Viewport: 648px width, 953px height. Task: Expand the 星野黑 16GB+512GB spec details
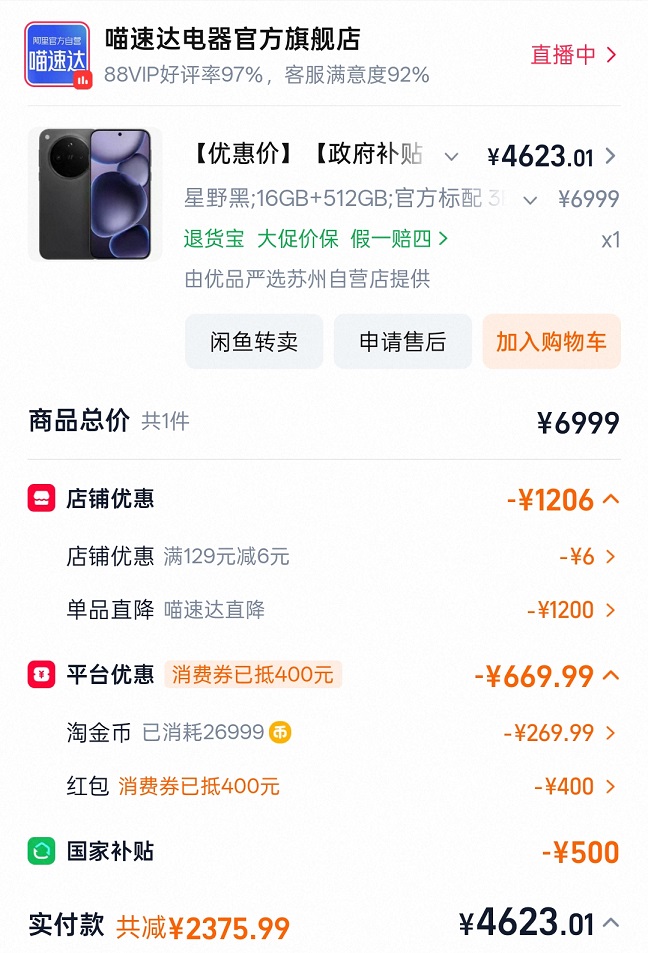530,200
